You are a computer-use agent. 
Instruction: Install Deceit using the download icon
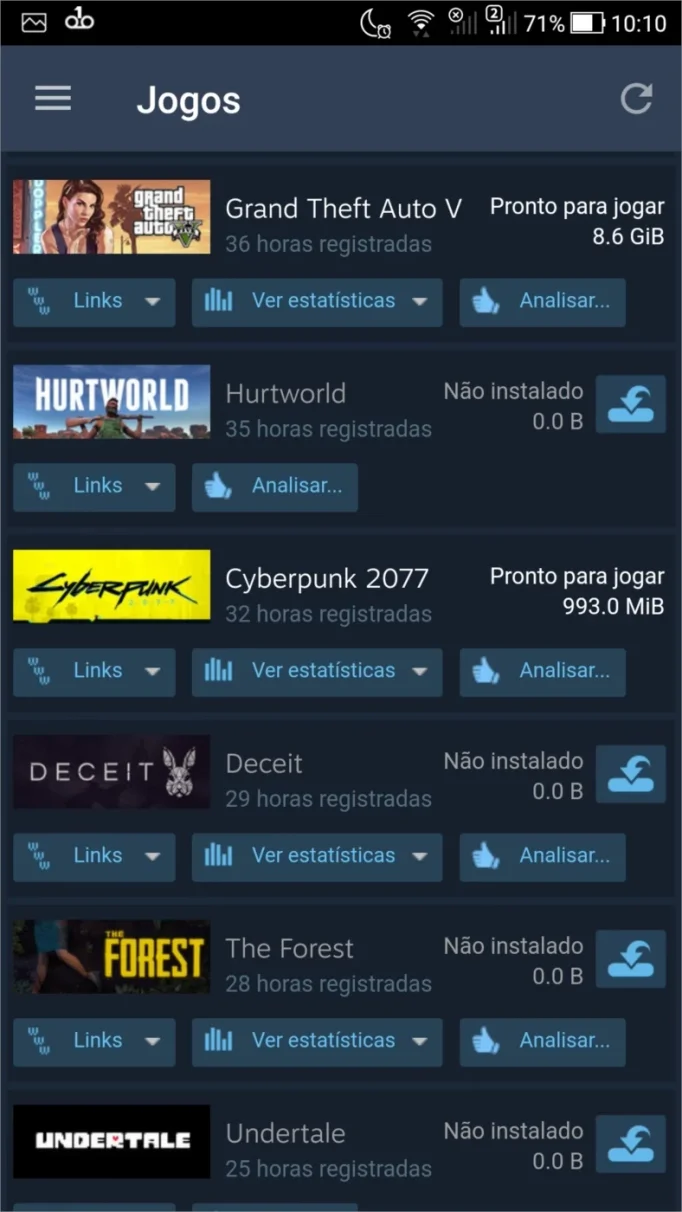(631, 774)
